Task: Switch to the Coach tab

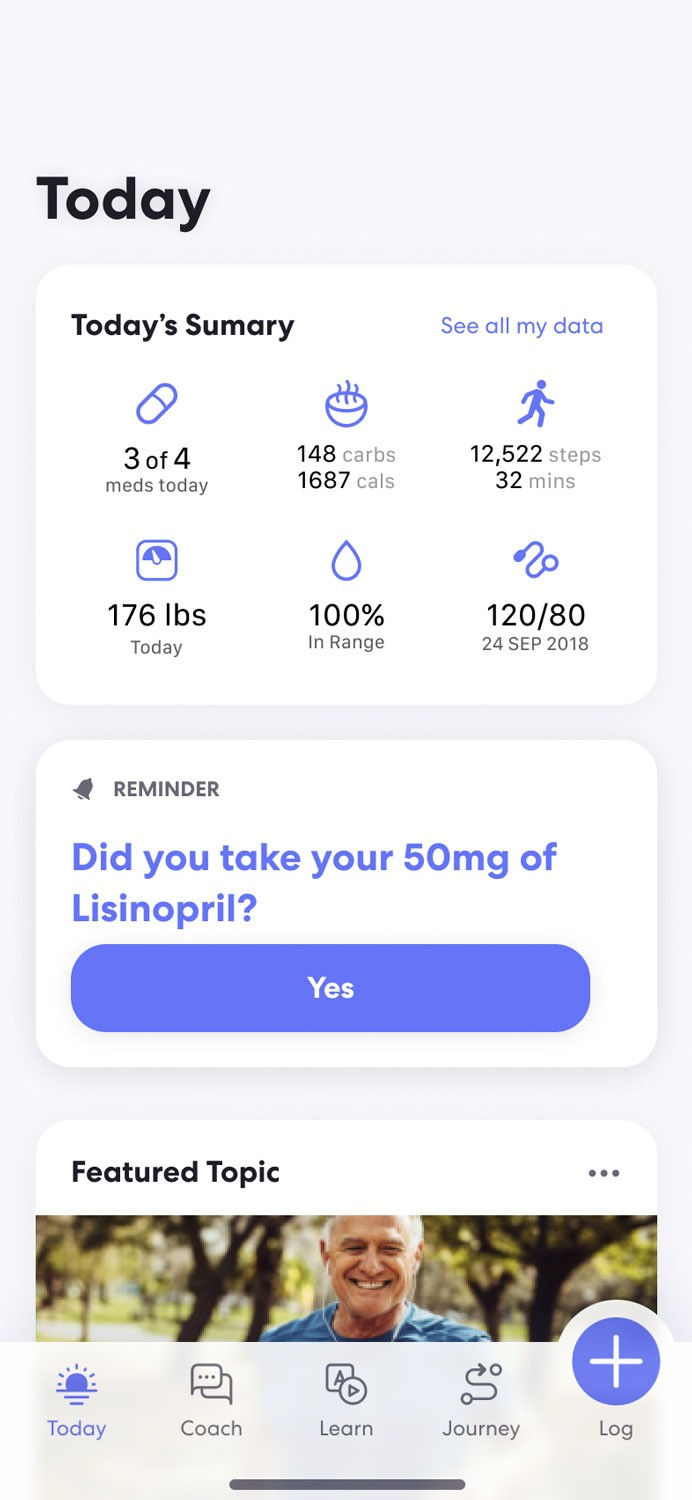Action: click(x=211, y=1400)
